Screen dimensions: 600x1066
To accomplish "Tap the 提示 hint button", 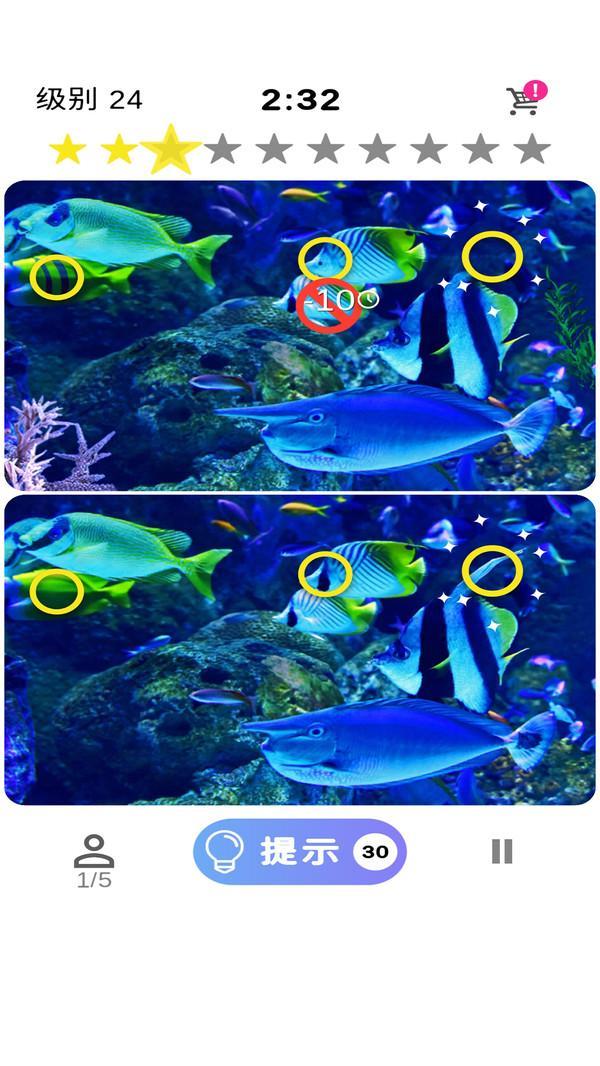I will [x=299, y=852].
